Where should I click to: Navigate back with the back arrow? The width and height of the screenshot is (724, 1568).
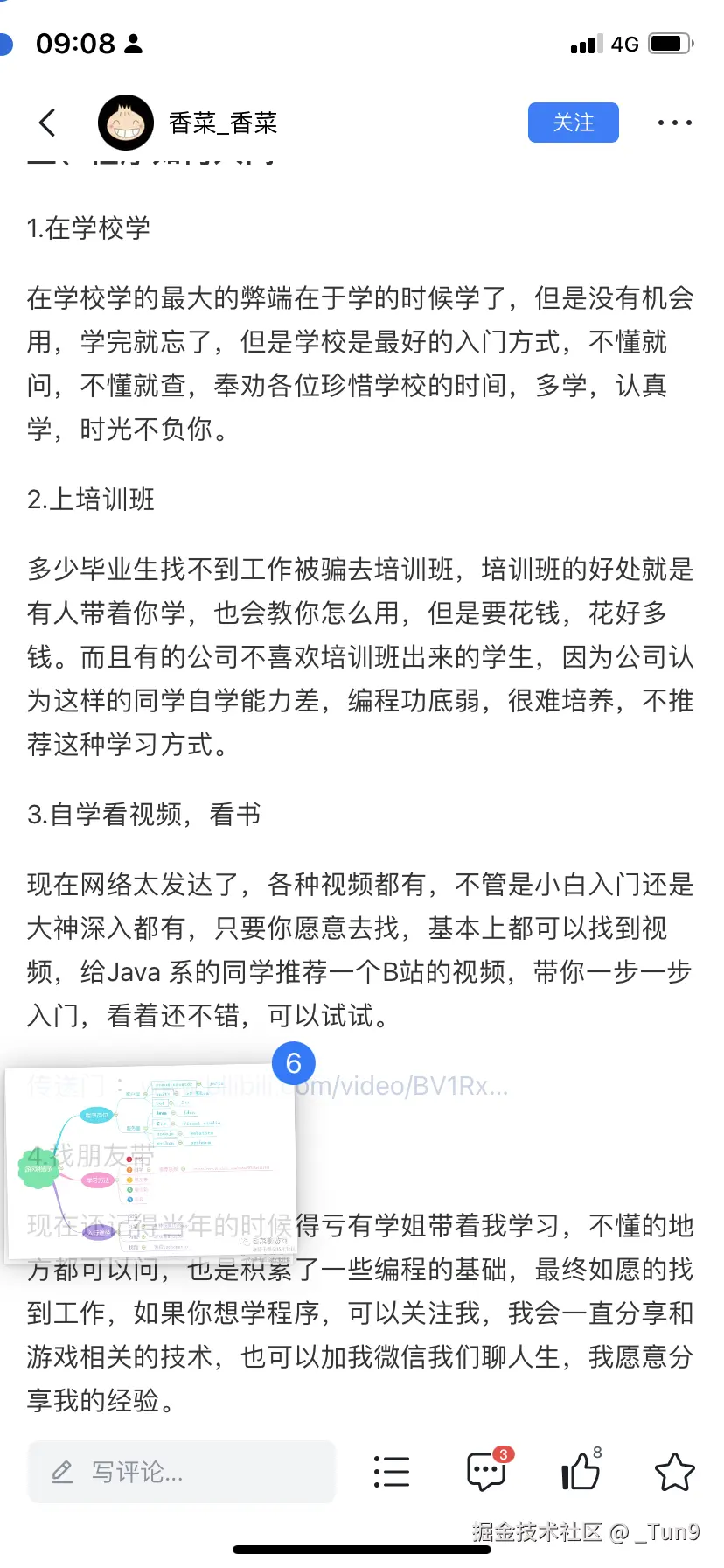click(x=47, y=122)
